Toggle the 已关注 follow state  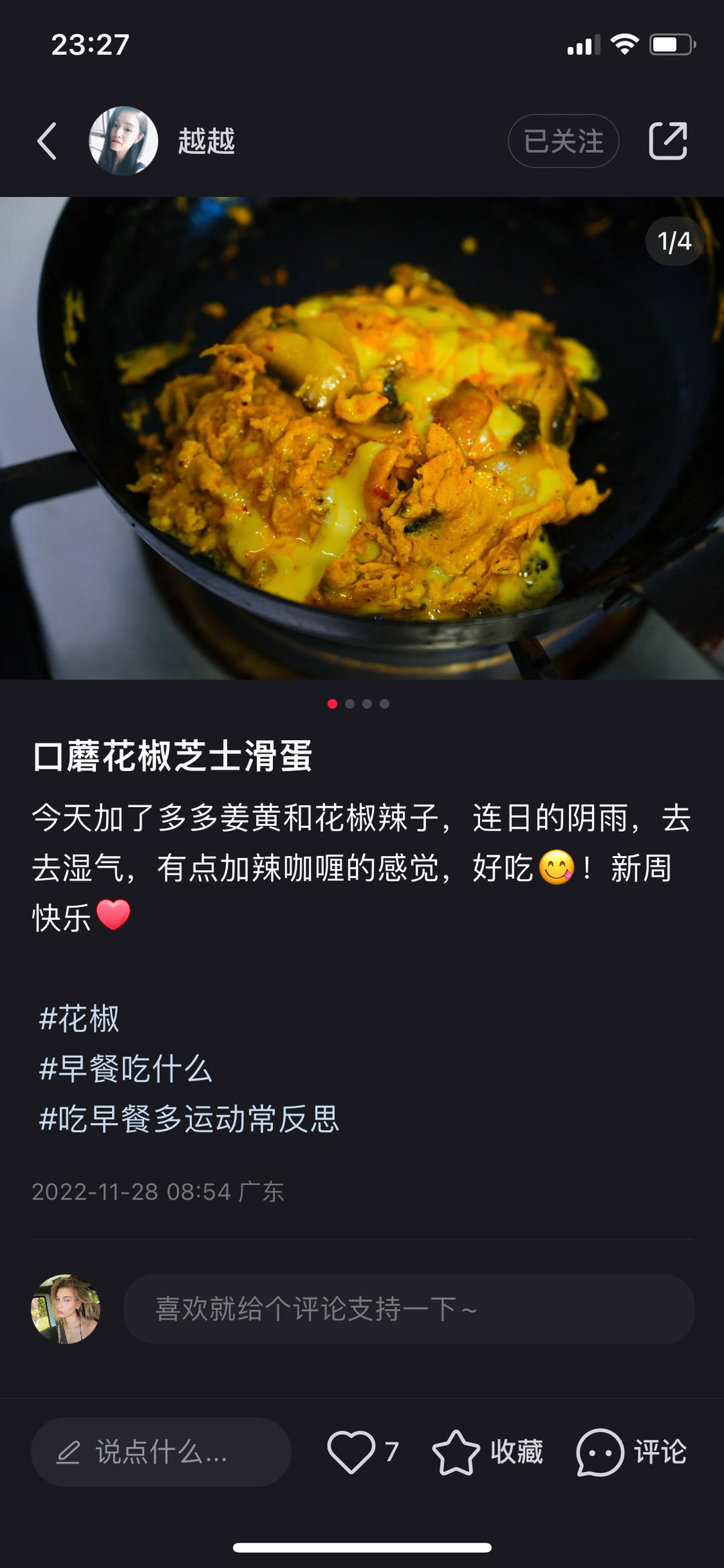[x=563, y=141]
